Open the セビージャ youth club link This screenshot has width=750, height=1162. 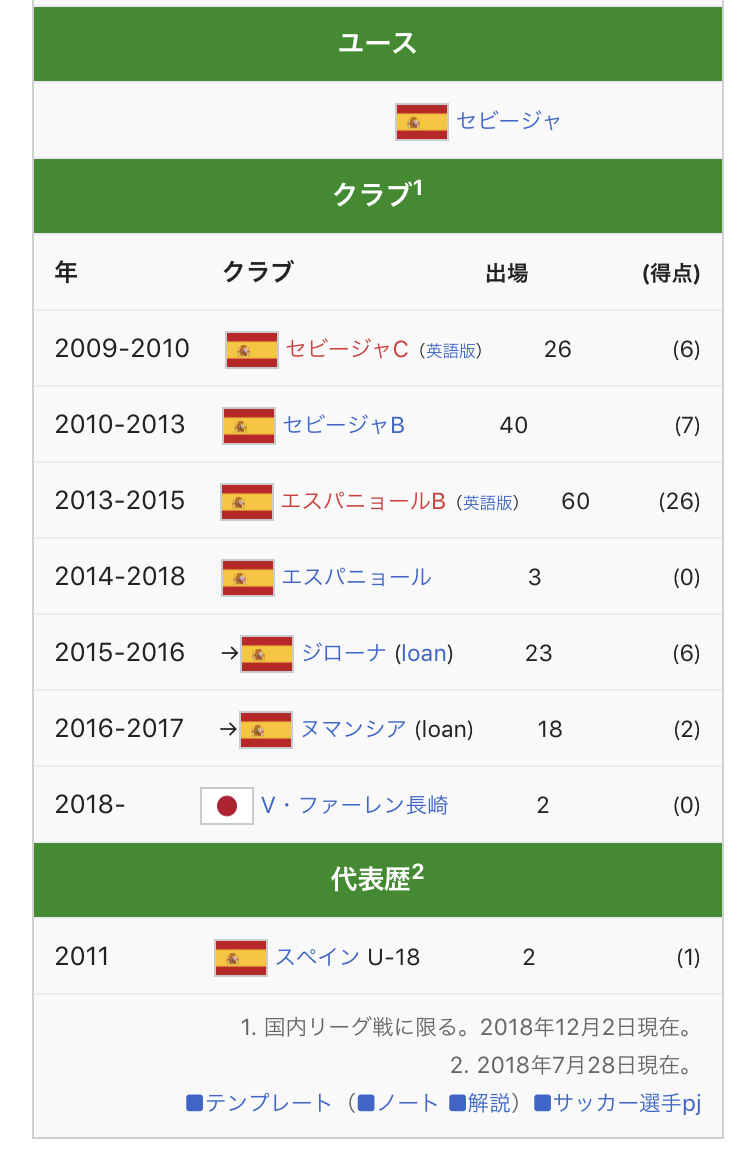[508, 121]
